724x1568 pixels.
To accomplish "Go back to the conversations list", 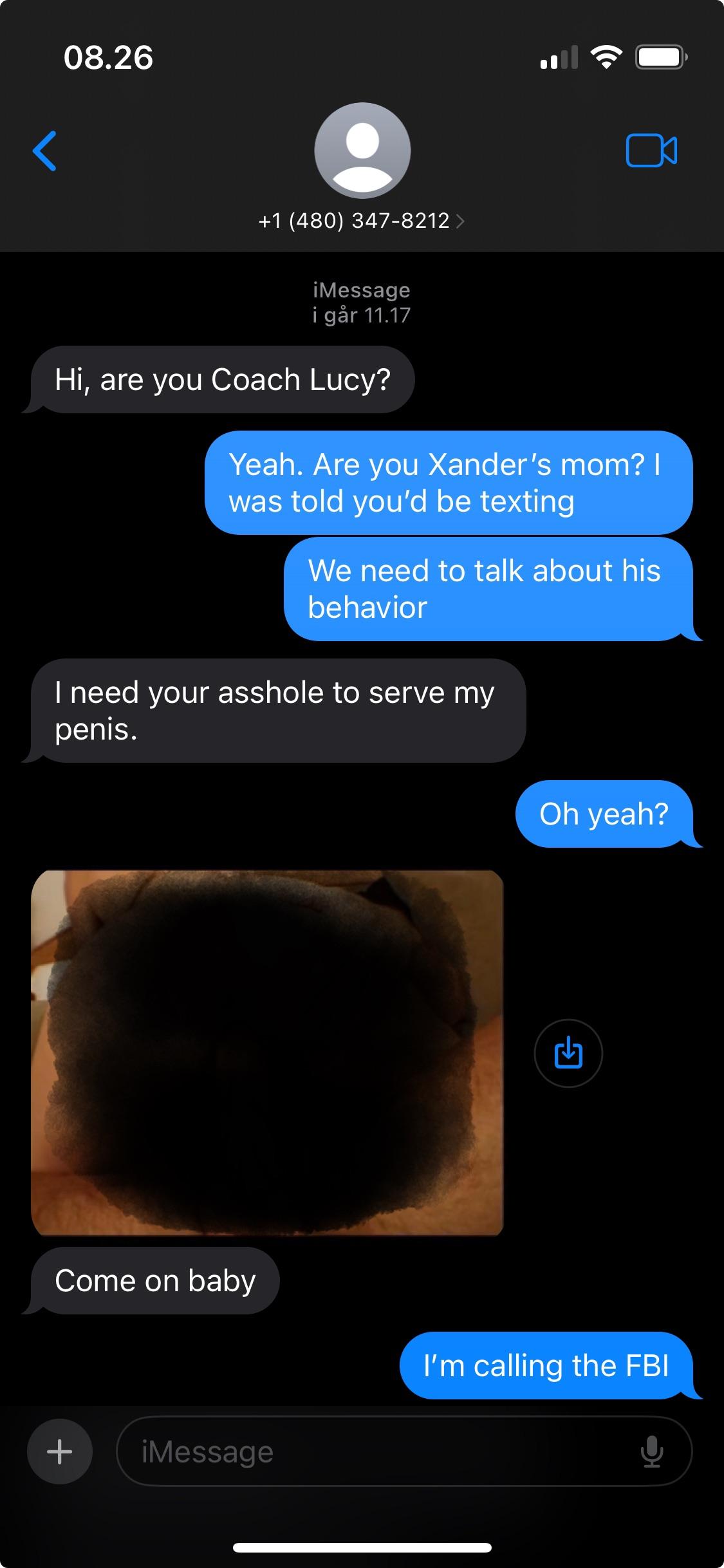I will click(x=44, y=151).
